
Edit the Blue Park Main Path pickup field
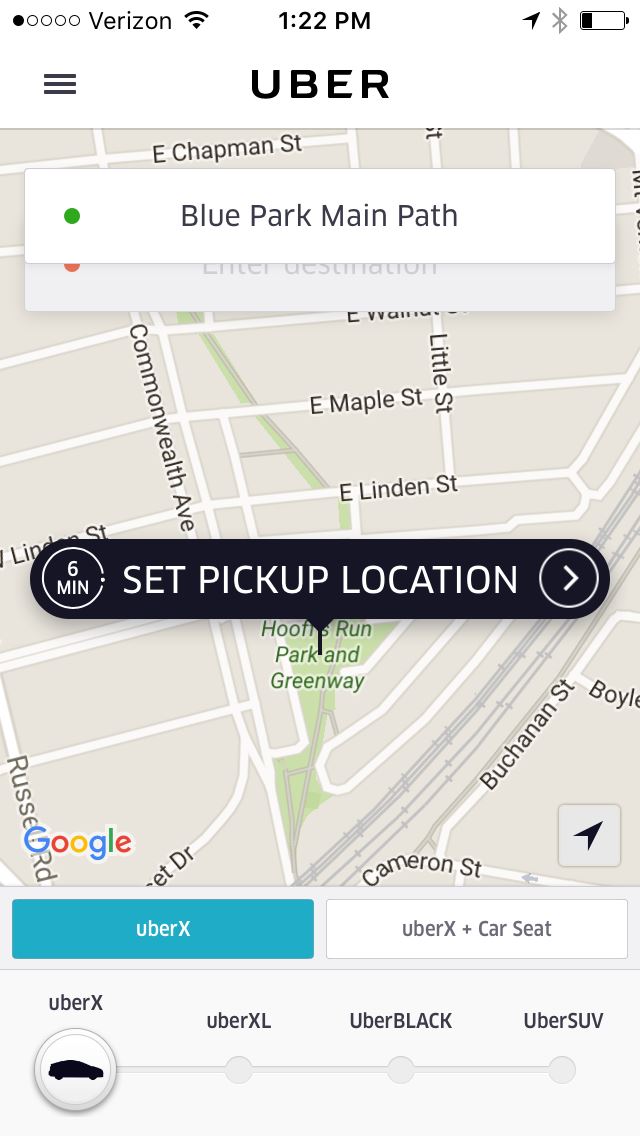point(319,216)
